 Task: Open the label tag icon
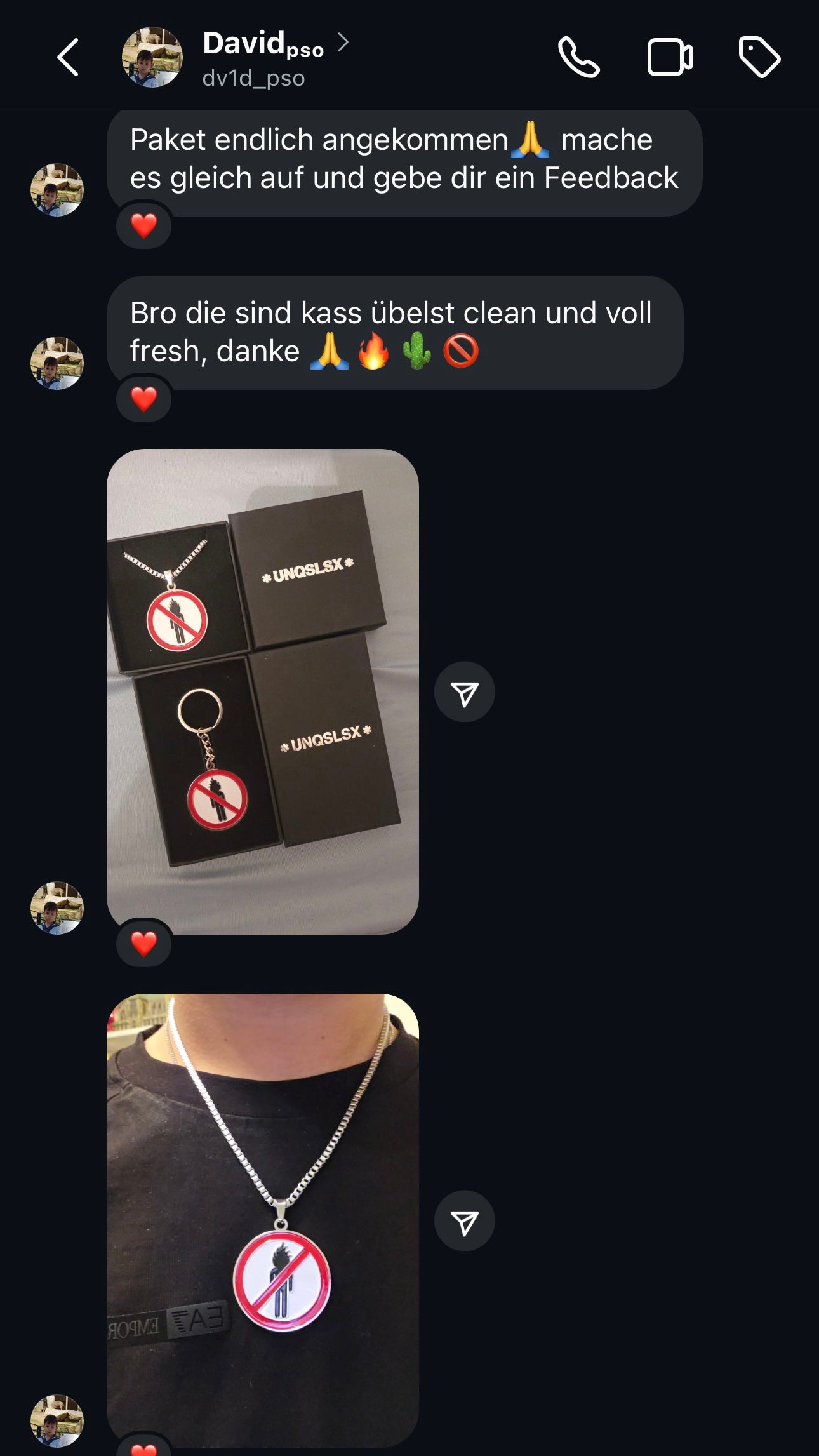[759, 57]
